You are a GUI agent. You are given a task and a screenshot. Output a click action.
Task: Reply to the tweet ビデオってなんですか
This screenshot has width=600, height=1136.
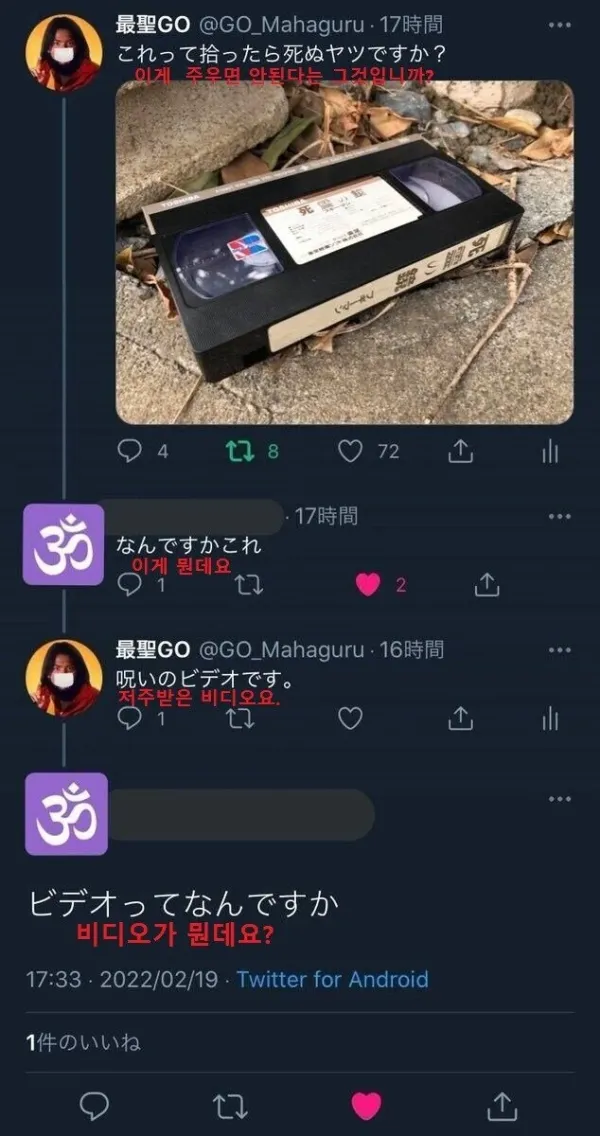(x=94, y=1105)
